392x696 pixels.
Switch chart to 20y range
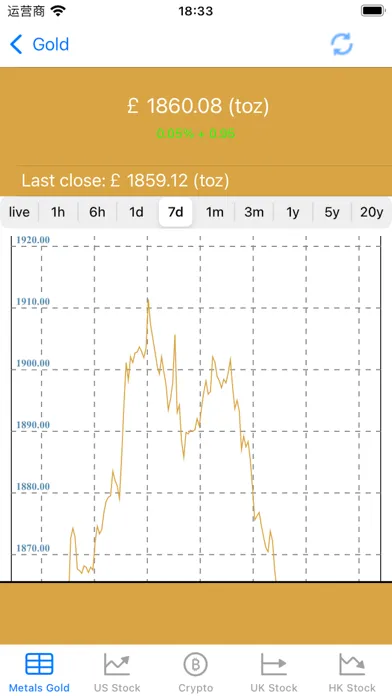pos(371,212)
